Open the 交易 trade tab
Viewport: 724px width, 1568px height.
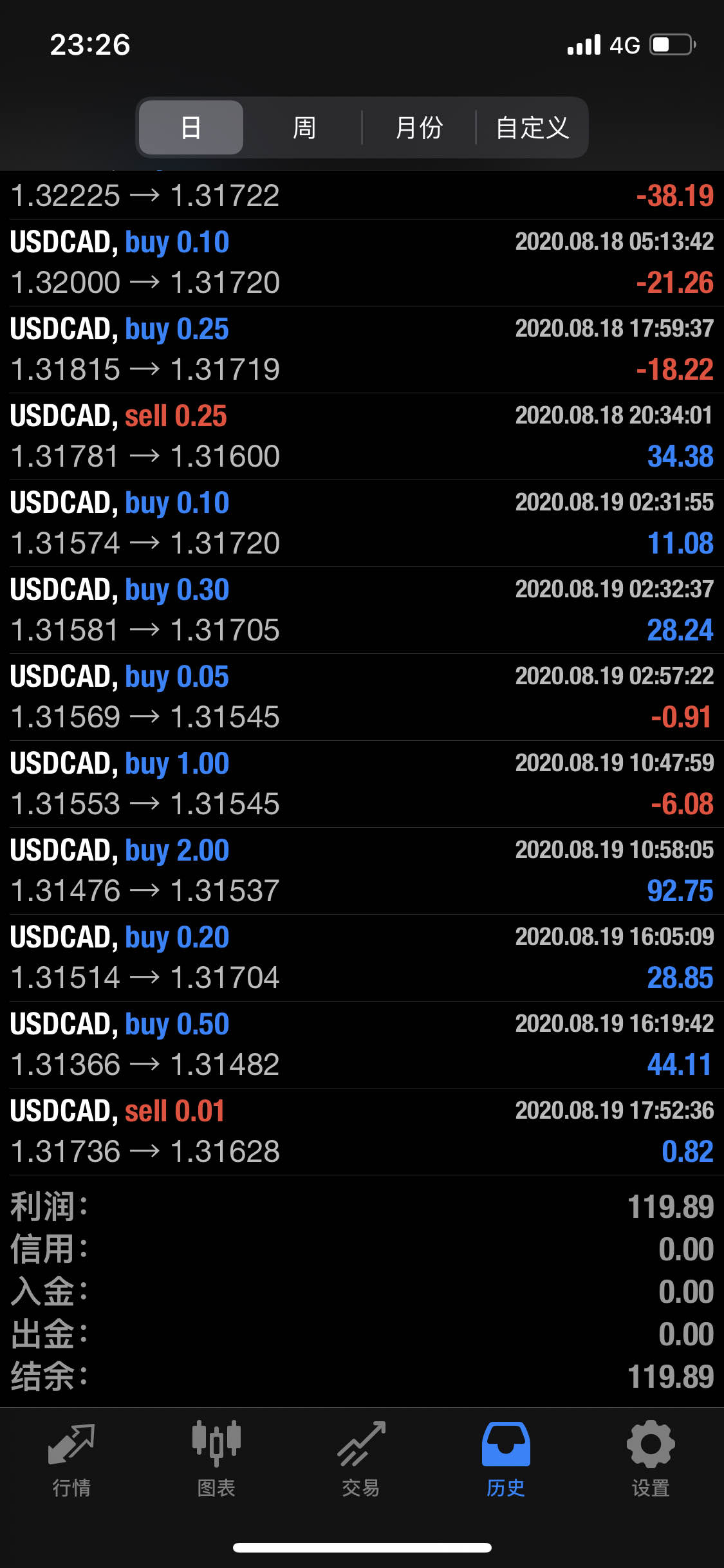[361, 1459]
